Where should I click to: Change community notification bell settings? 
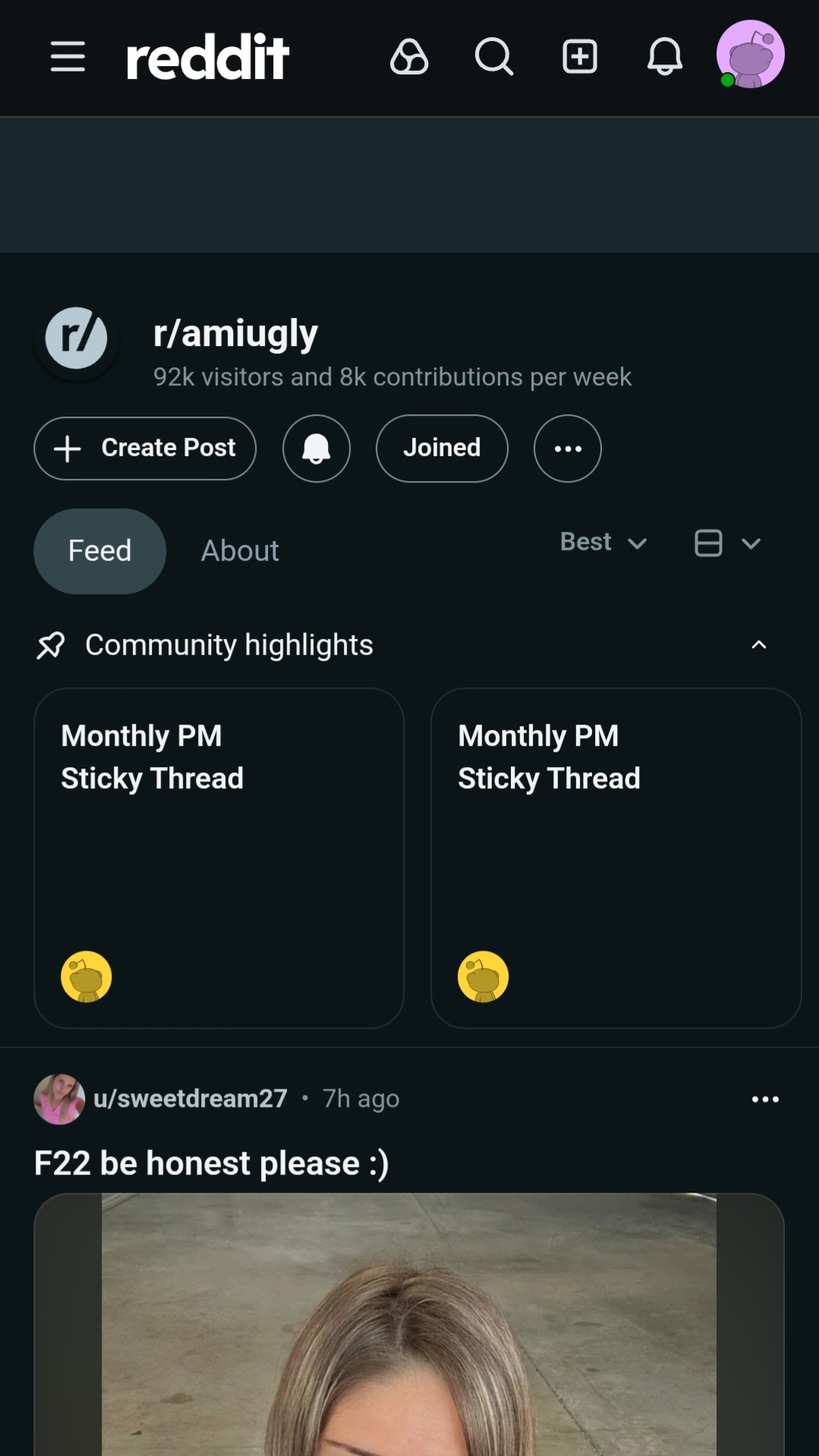[x=317, y=448]
